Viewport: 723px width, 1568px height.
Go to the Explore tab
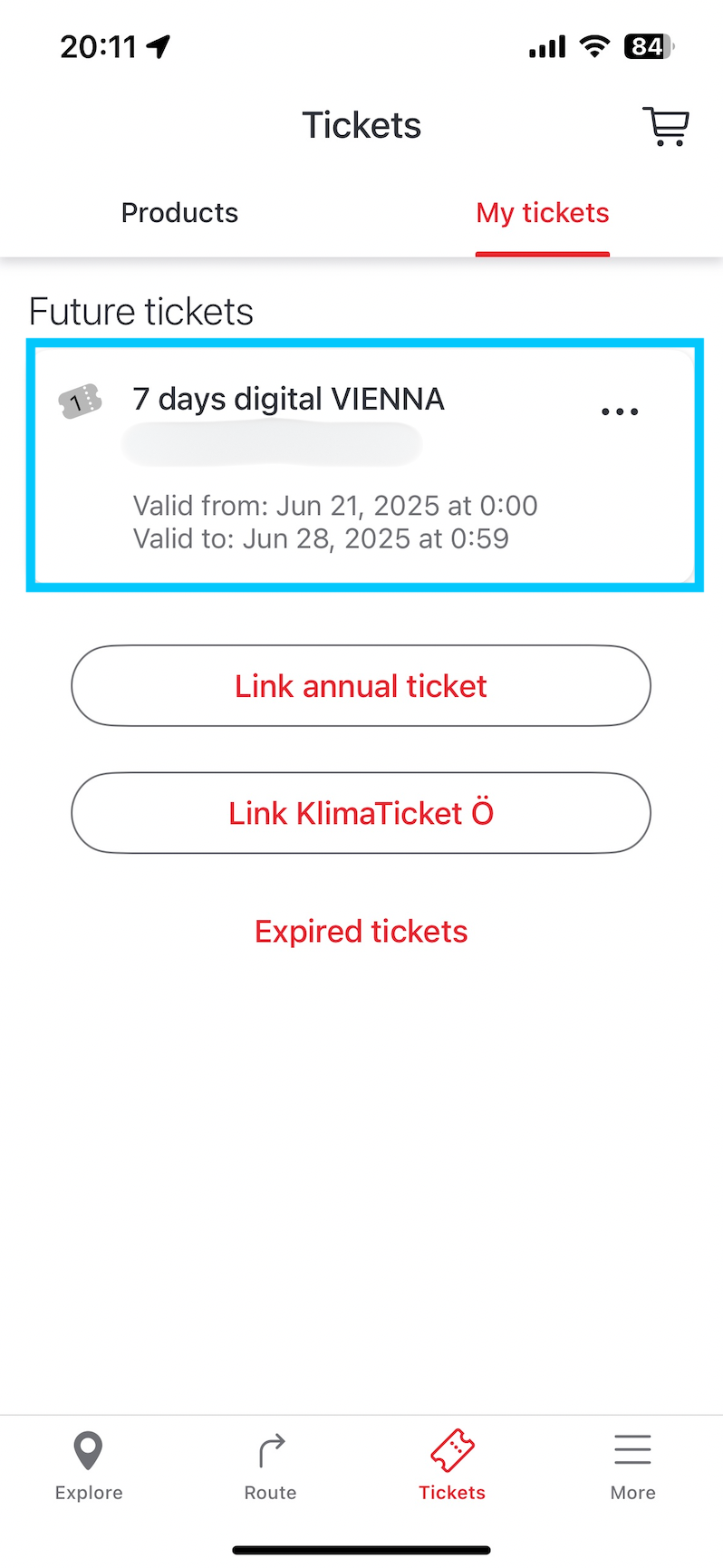(89, 1466)
